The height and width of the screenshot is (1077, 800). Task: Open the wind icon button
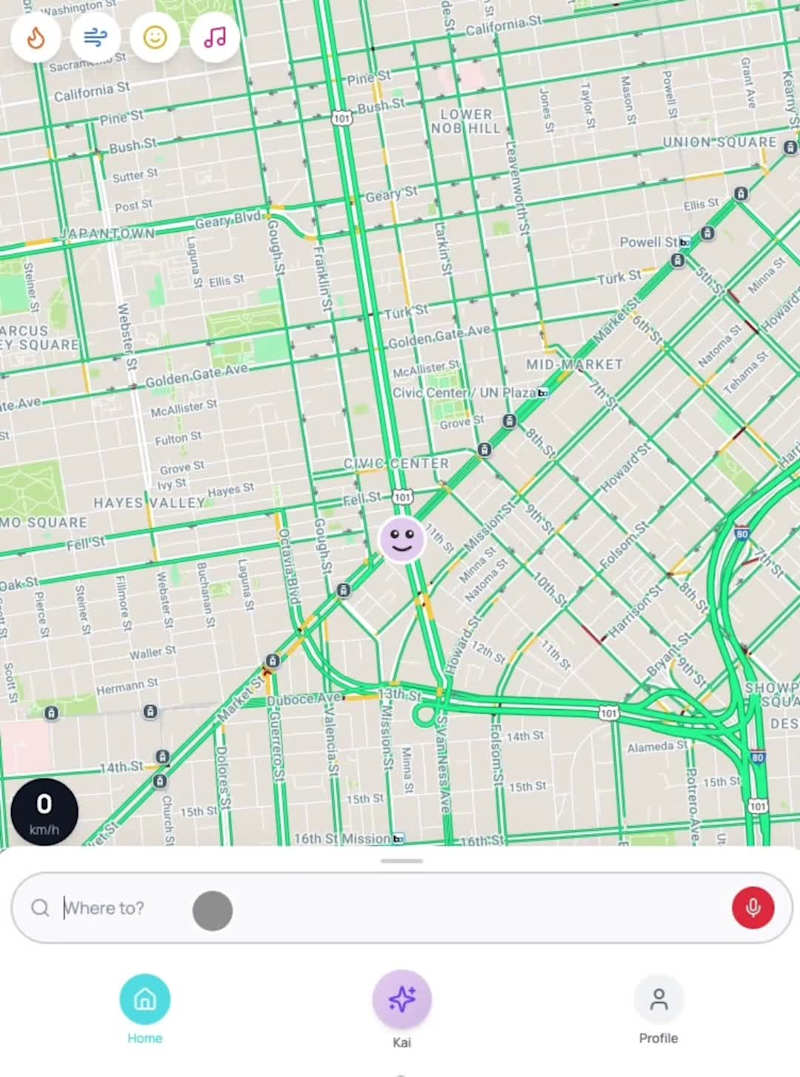click(x=96, y=38)
